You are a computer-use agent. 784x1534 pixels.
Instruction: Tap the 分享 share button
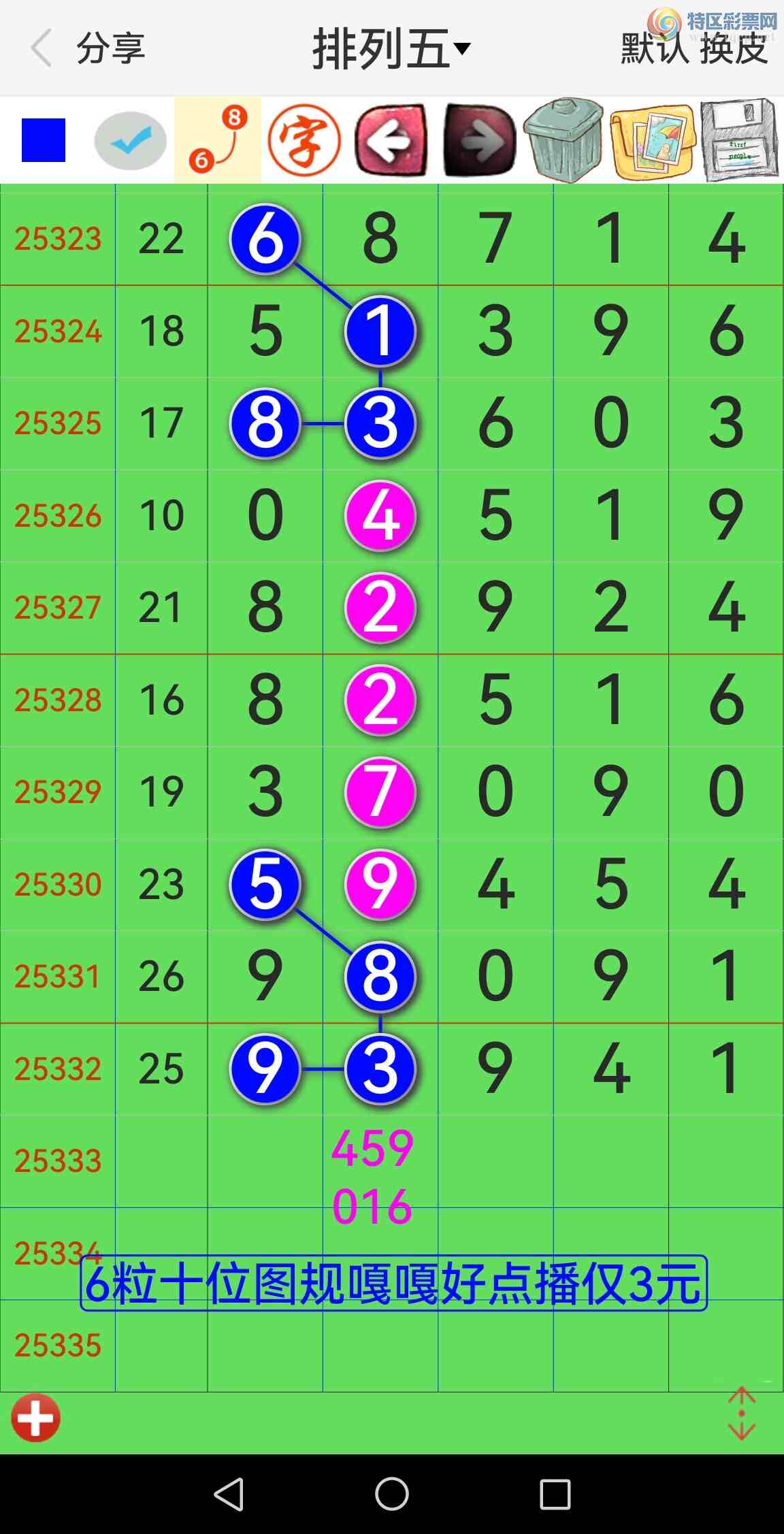110,48
